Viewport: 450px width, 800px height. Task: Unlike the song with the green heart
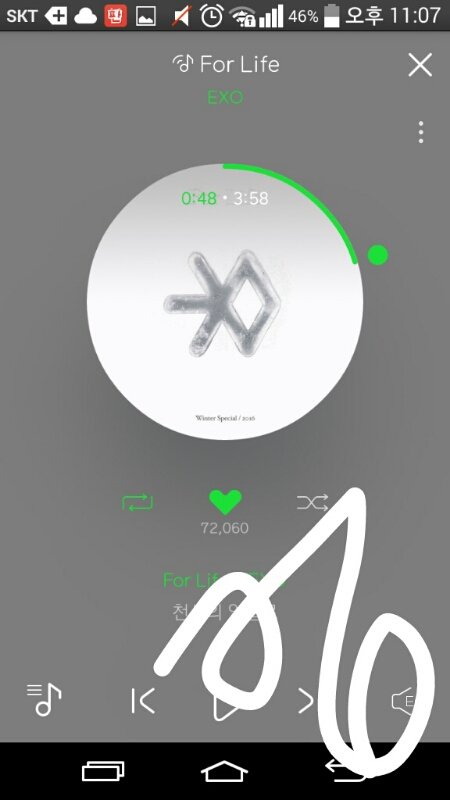pos(225,502)
